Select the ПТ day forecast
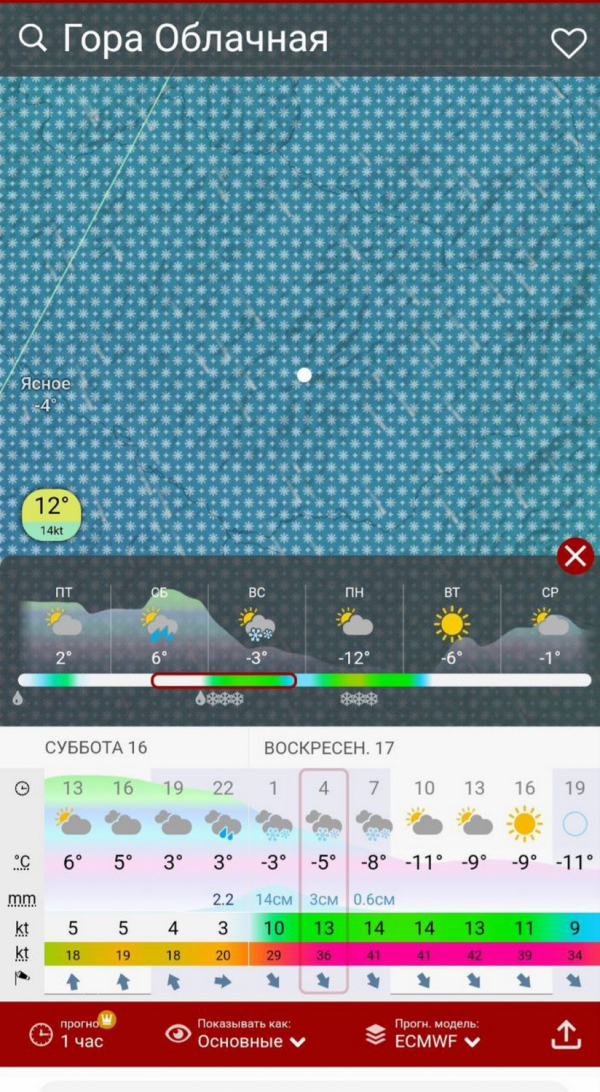The image size is (600, 1092). [64, 625]
